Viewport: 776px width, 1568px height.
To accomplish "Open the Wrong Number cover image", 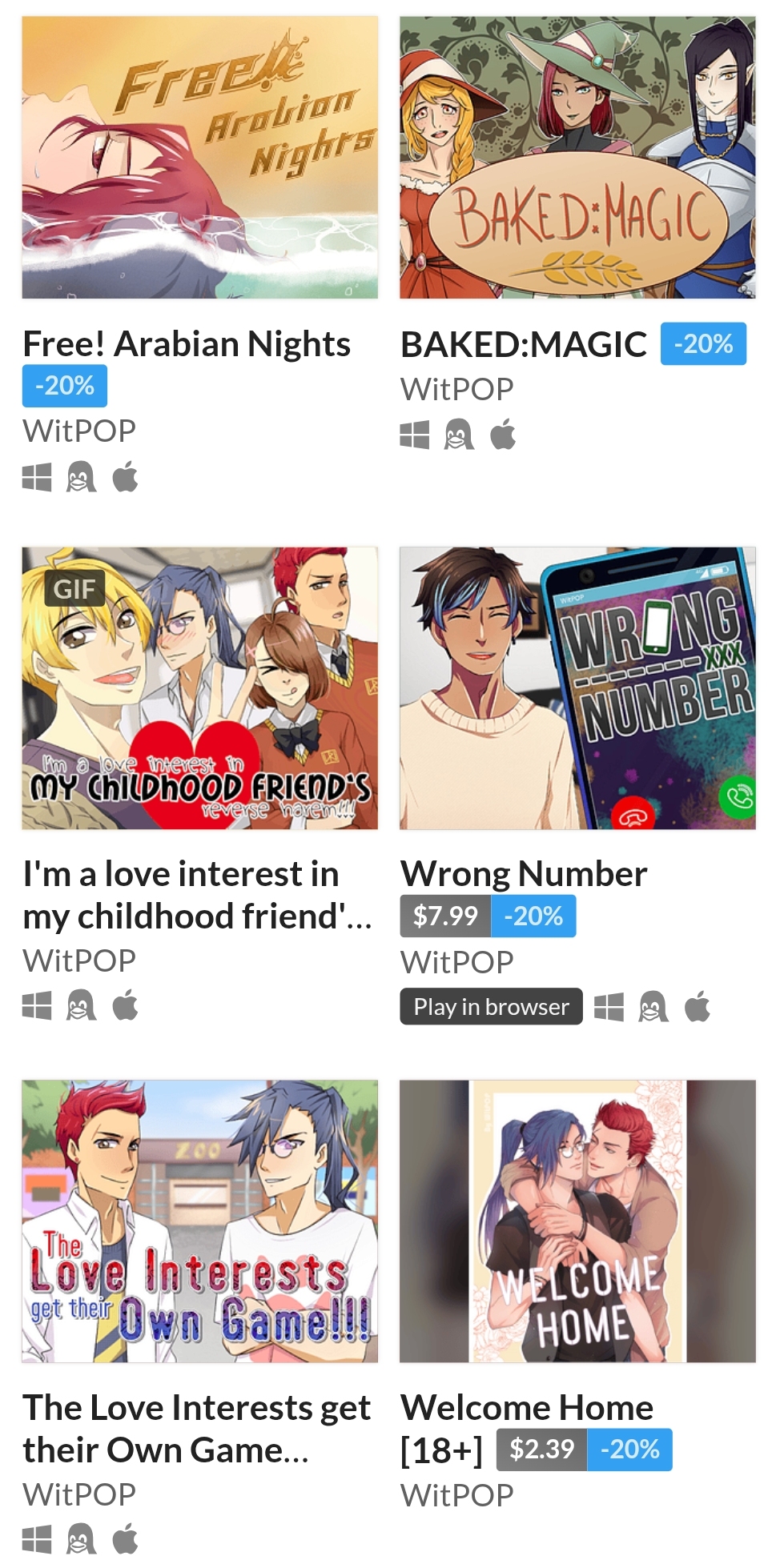I will click(577, 688).
